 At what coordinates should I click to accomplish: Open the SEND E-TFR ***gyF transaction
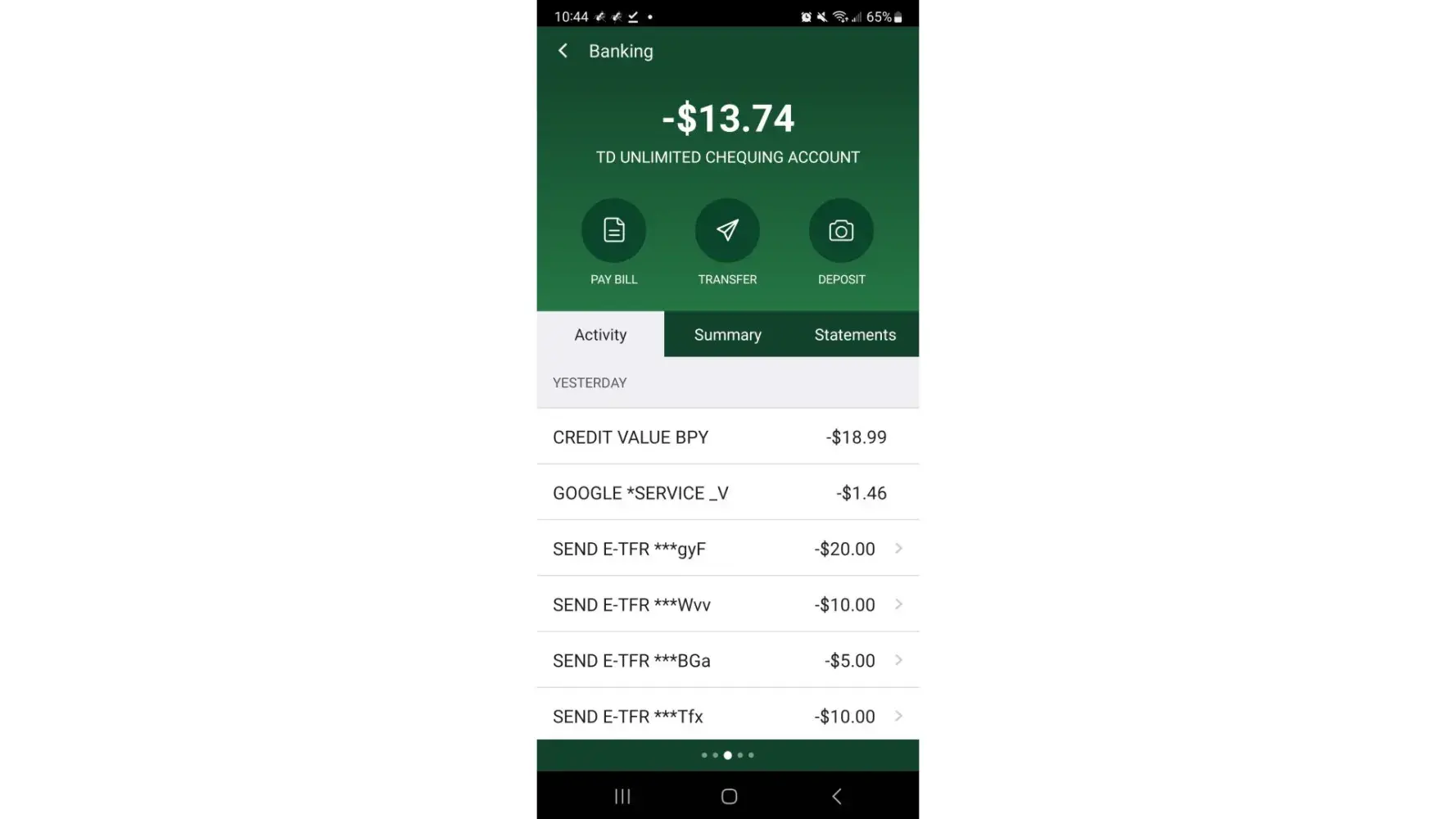point(727,549)
